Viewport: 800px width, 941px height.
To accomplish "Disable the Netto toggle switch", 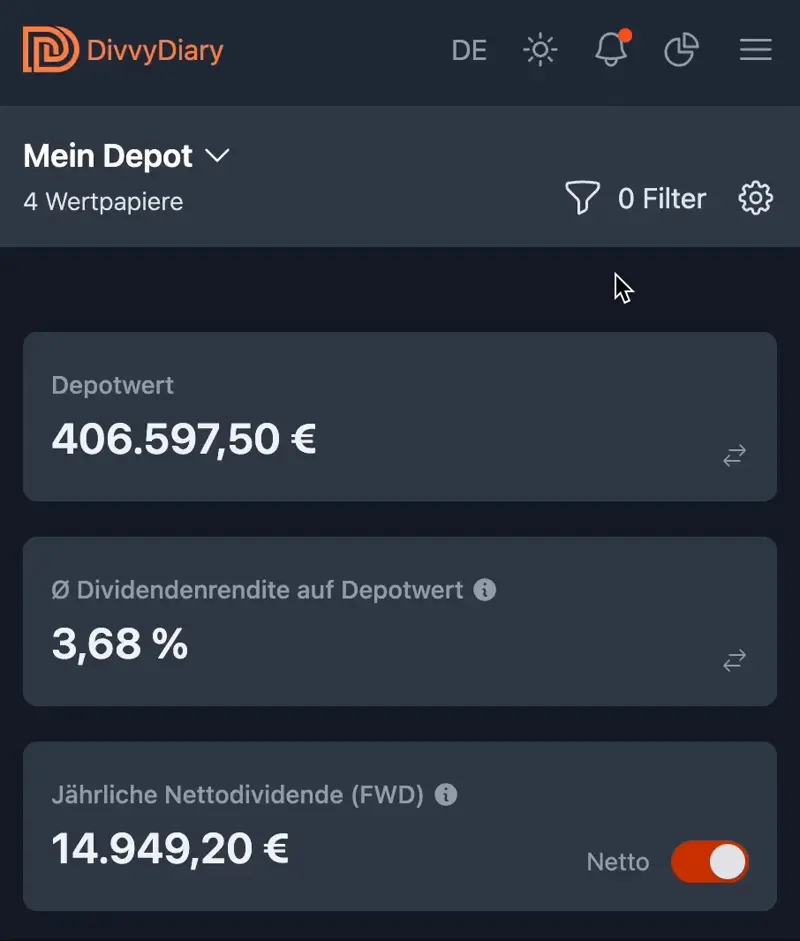I will 710,862.
